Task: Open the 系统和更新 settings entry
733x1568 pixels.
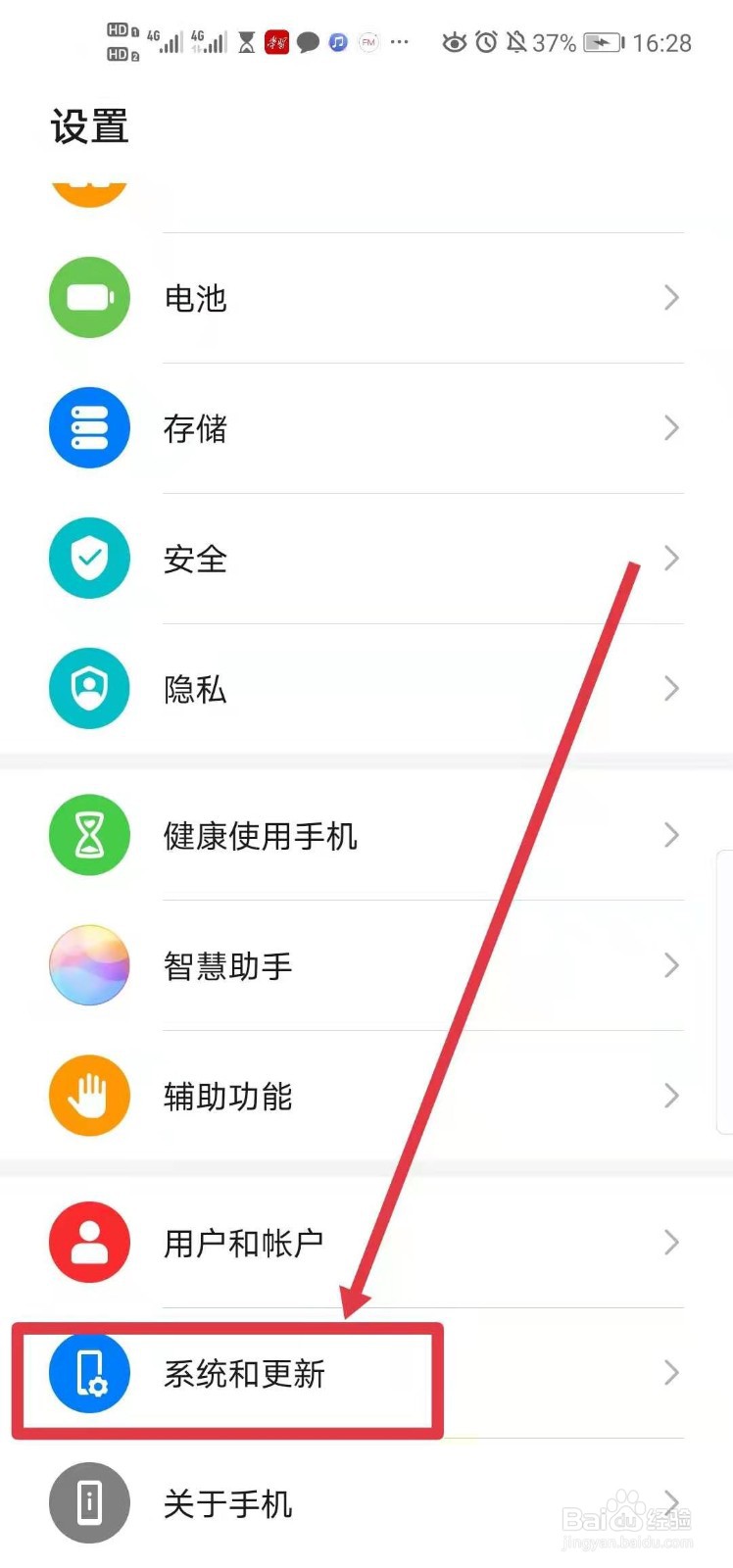Action: click(245, 1374)
